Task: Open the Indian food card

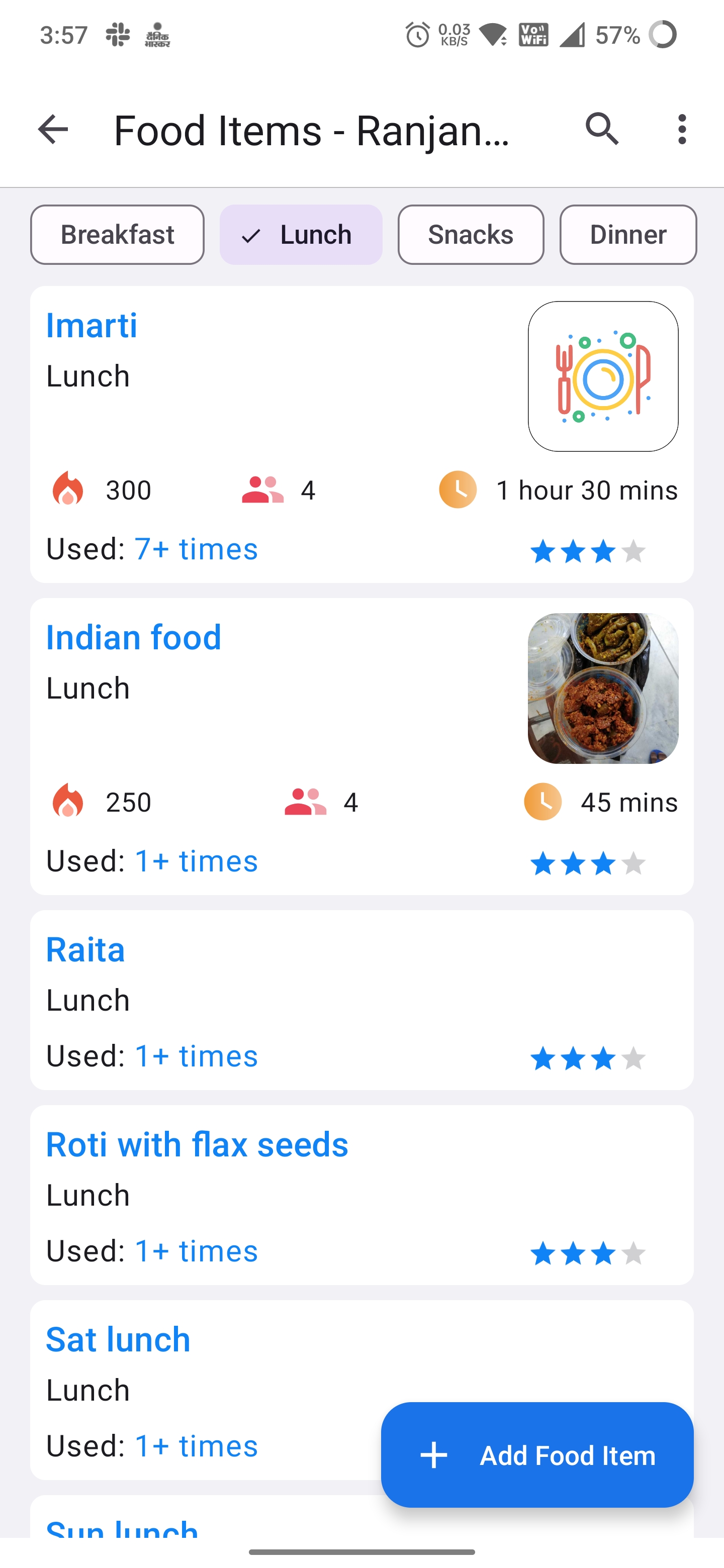Action: [x=361, y=746]
